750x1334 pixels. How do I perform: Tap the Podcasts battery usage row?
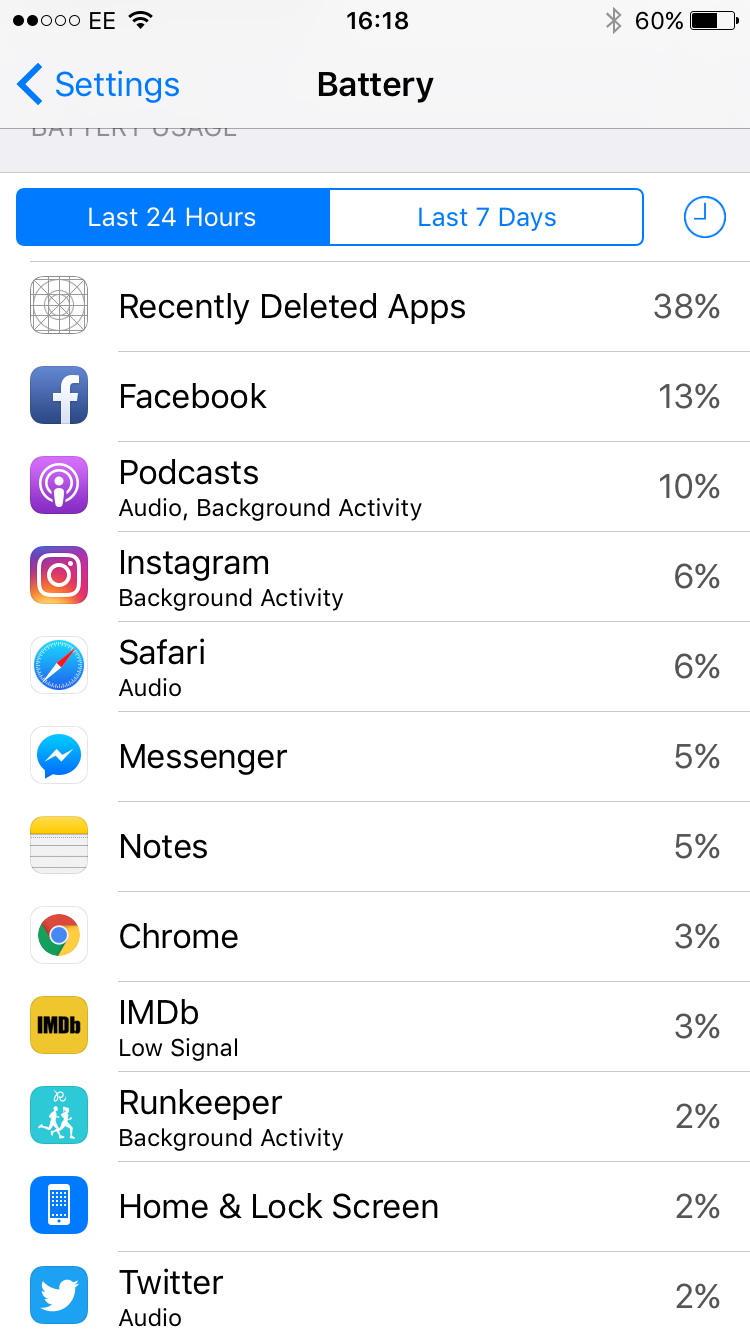pos(375,487)
